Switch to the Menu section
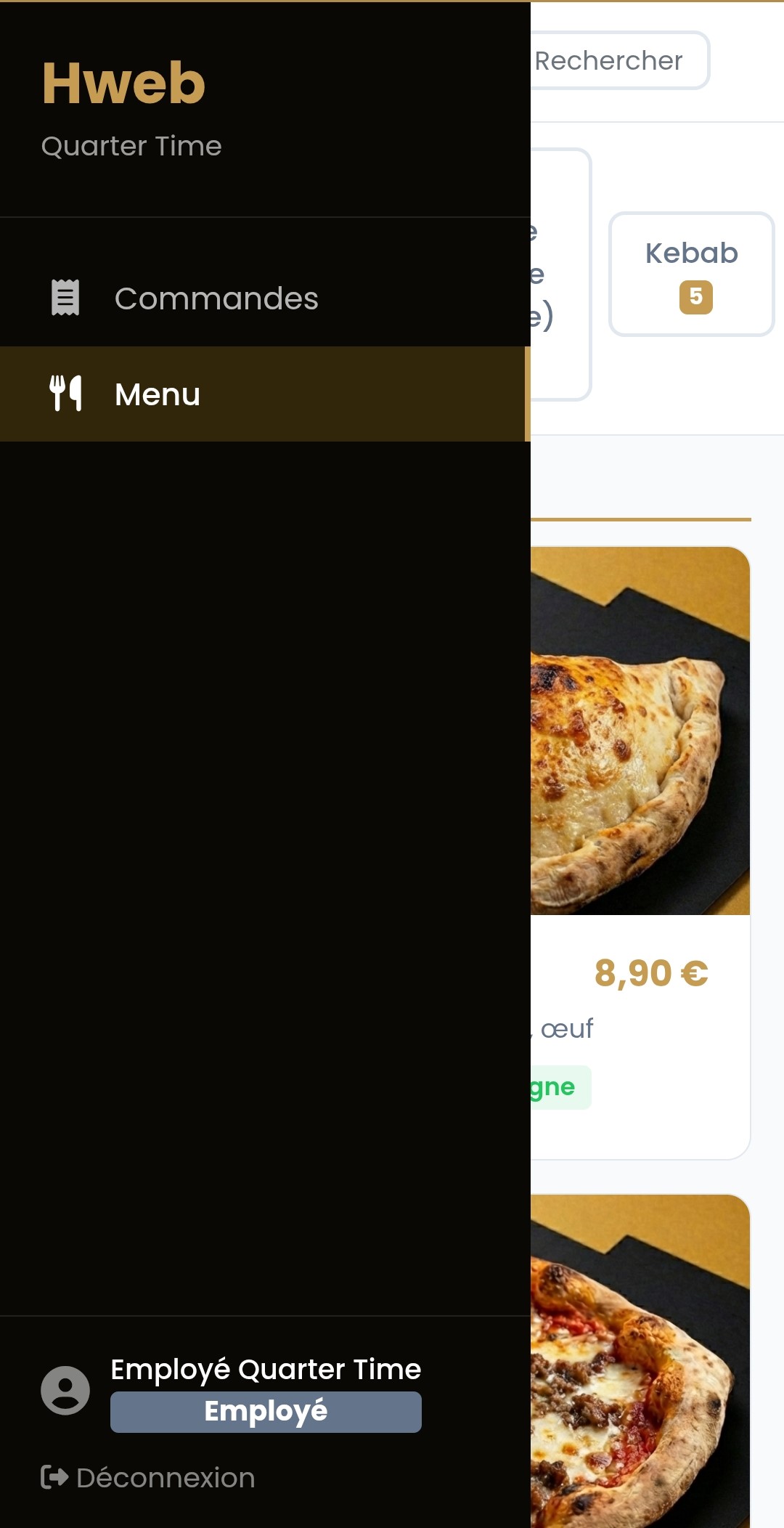Screen dimensions: 784x1528 pyautogui.click(x=158, y=394)
